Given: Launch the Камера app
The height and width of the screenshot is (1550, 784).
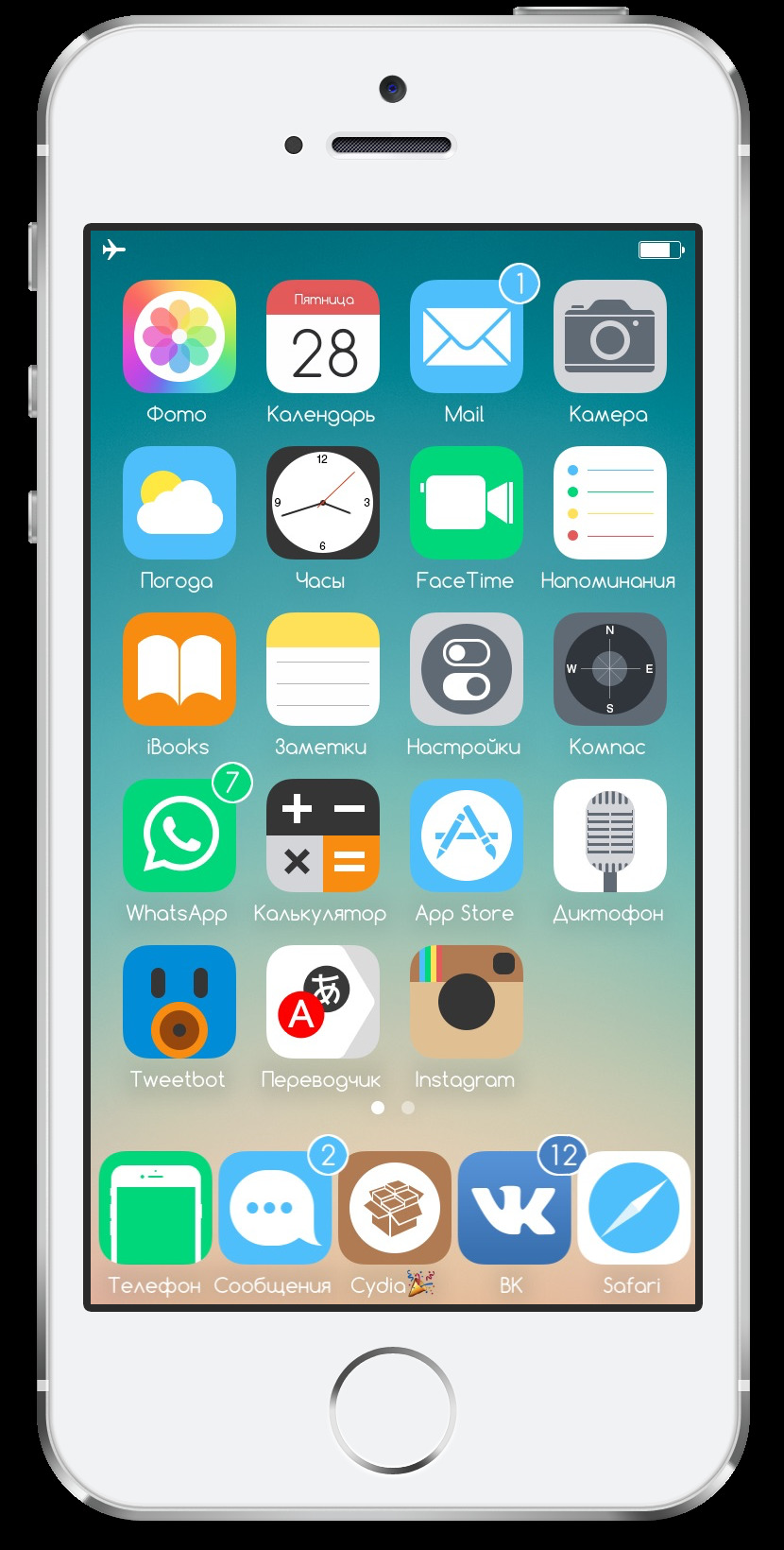Looking at the screenshot, I should (x=610, y=336).
